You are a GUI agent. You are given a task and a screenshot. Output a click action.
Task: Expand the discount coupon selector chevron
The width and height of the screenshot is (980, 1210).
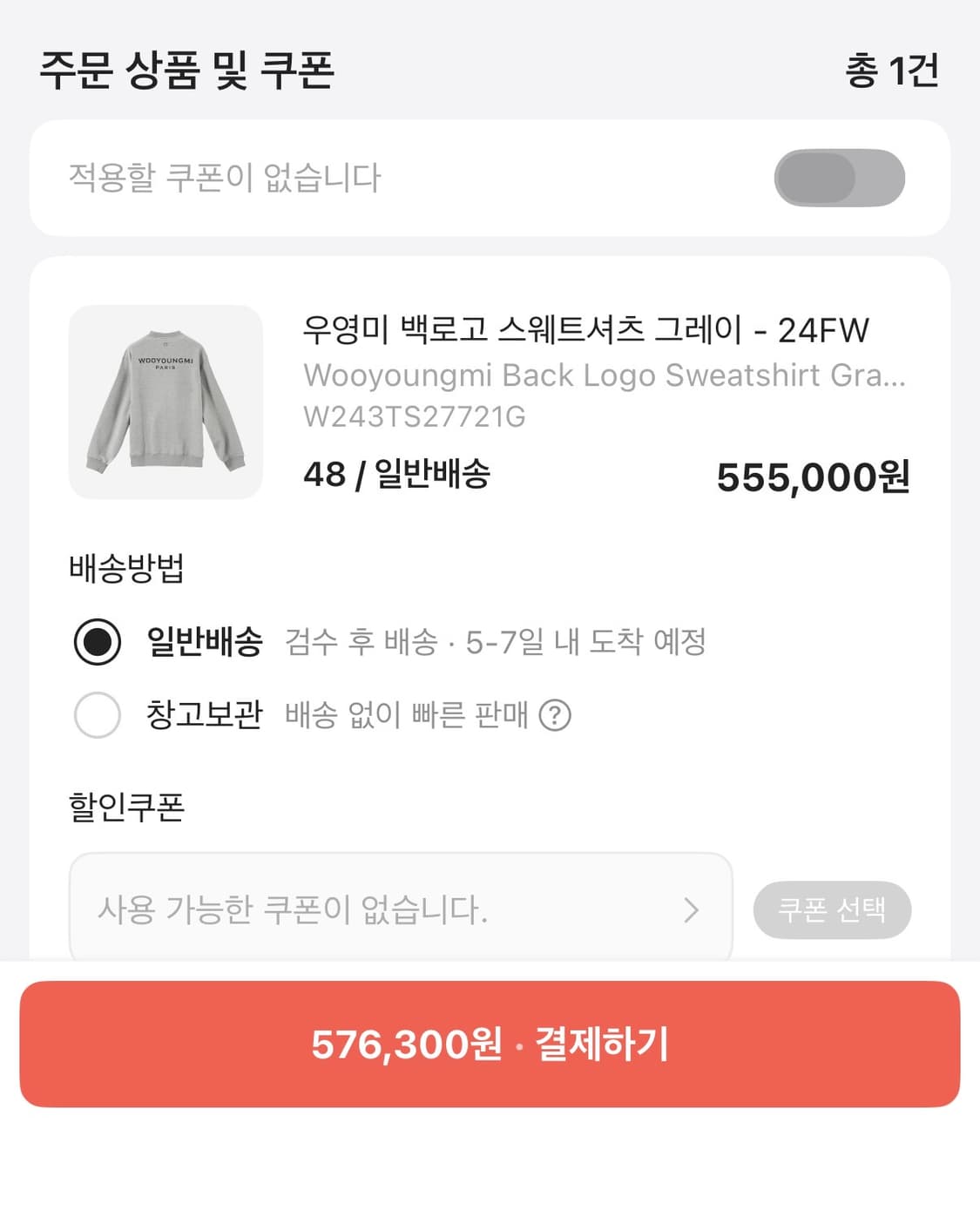693,910
